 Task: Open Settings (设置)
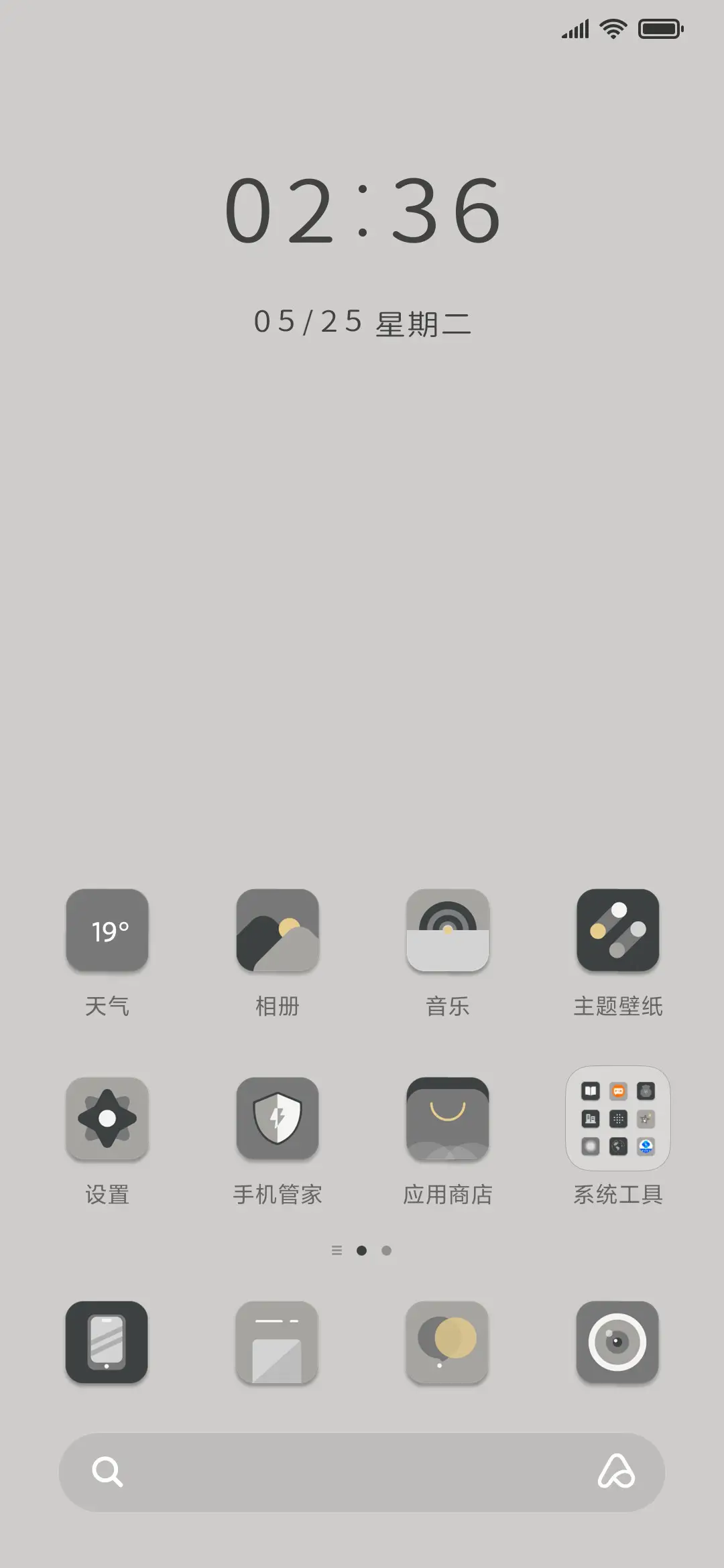coord(107,1120)
